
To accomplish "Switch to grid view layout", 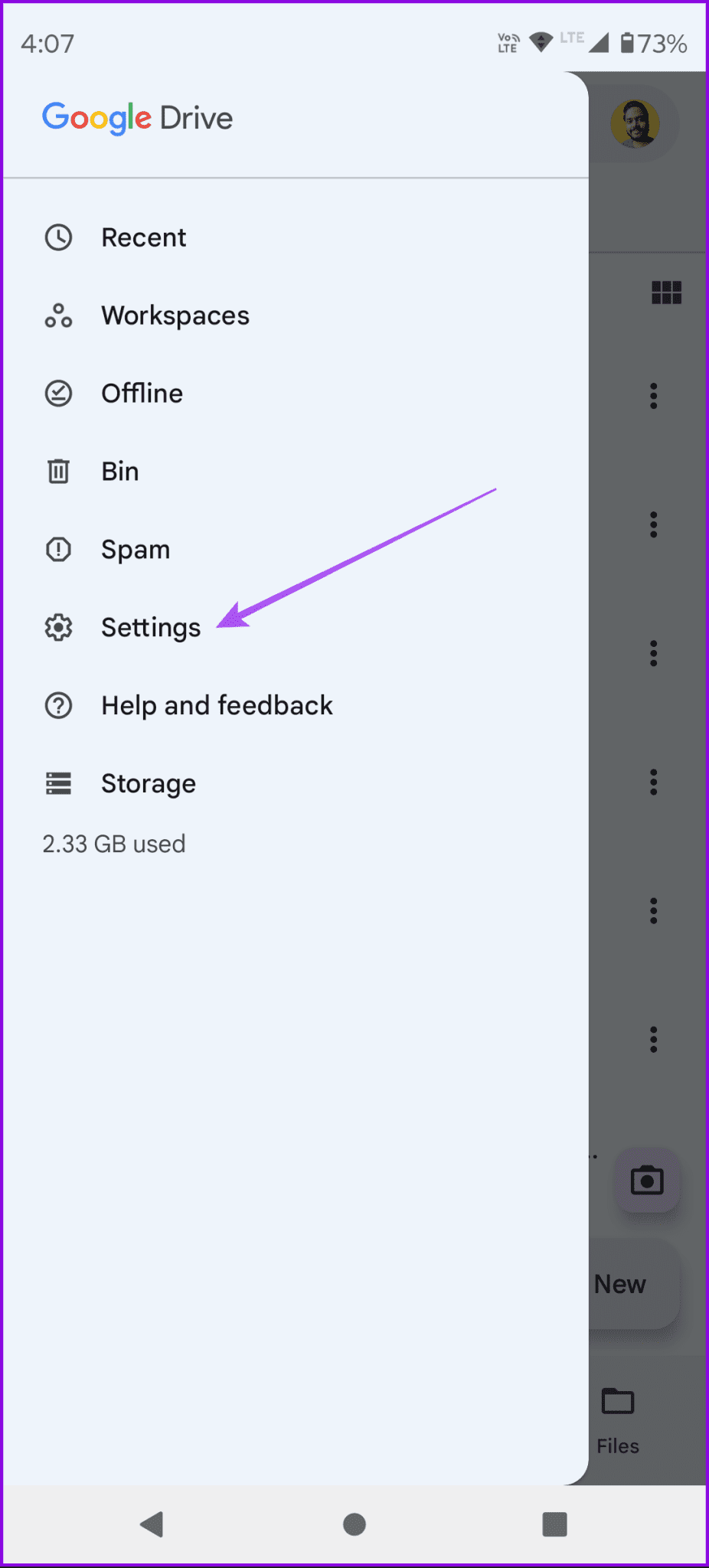I will [x=667, y=292].
